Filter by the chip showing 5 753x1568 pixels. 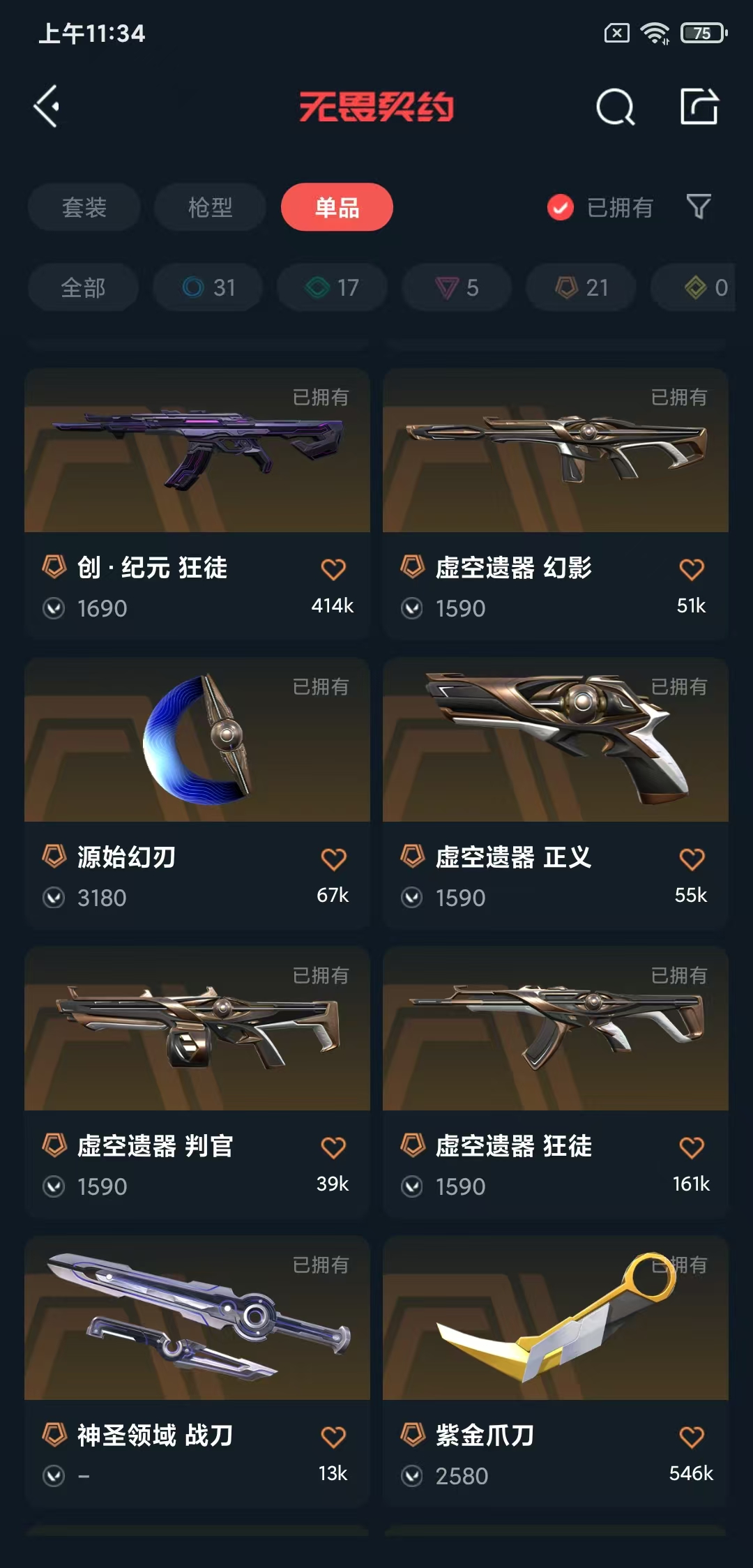(457, 287)
